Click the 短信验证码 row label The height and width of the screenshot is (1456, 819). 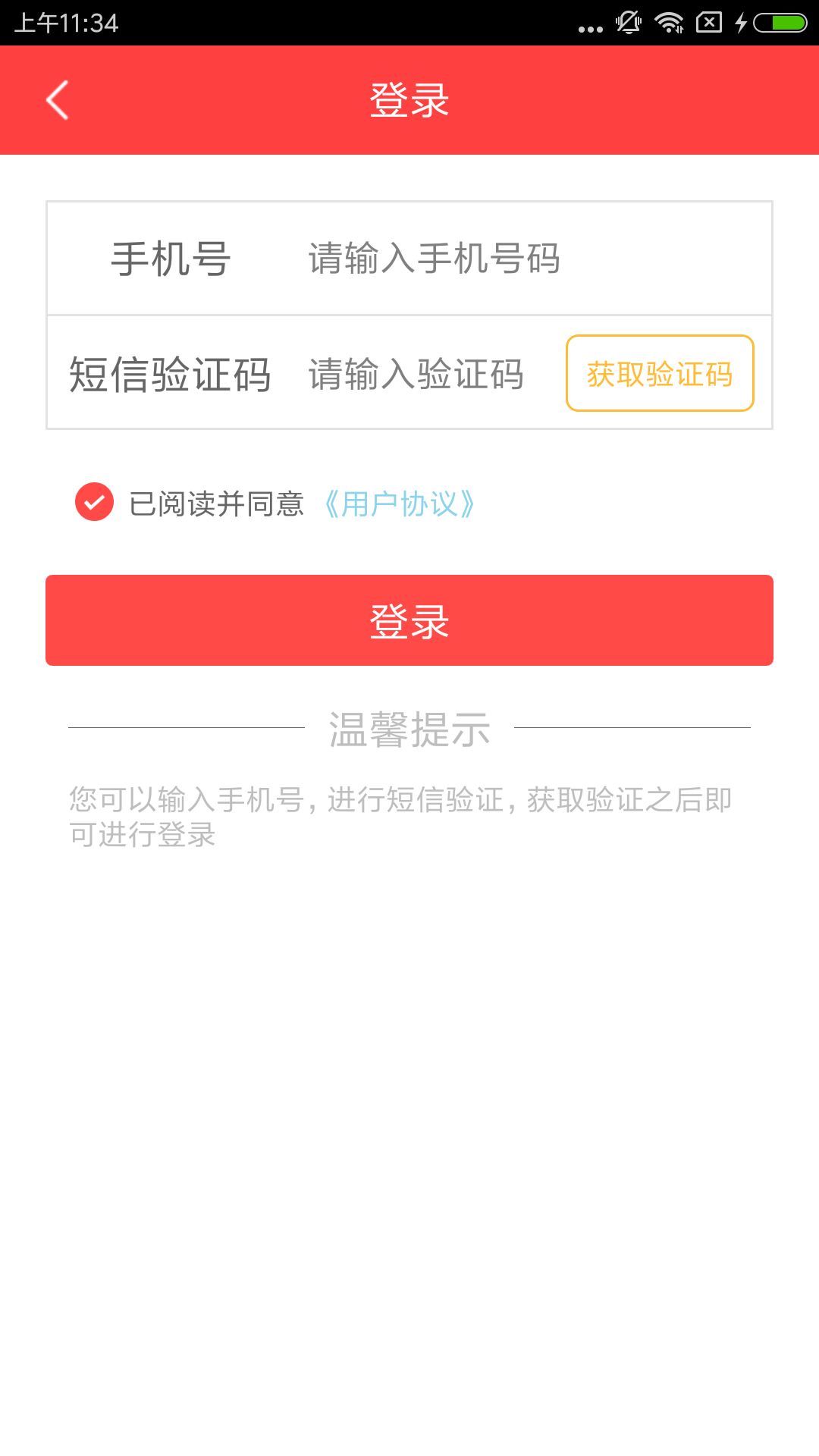point(170,372)
